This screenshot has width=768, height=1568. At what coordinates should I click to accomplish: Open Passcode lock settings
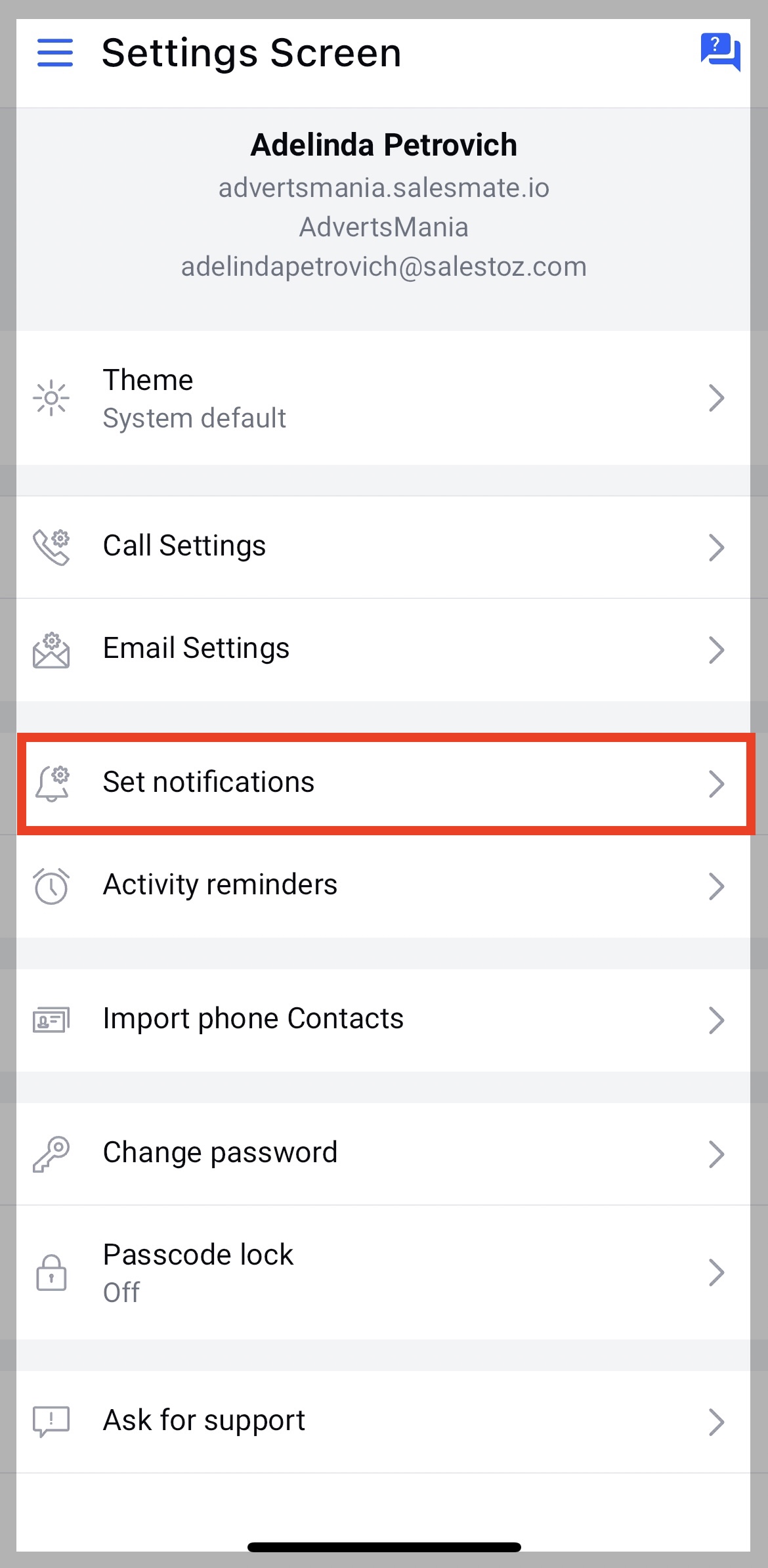[x=383, y=1273]
